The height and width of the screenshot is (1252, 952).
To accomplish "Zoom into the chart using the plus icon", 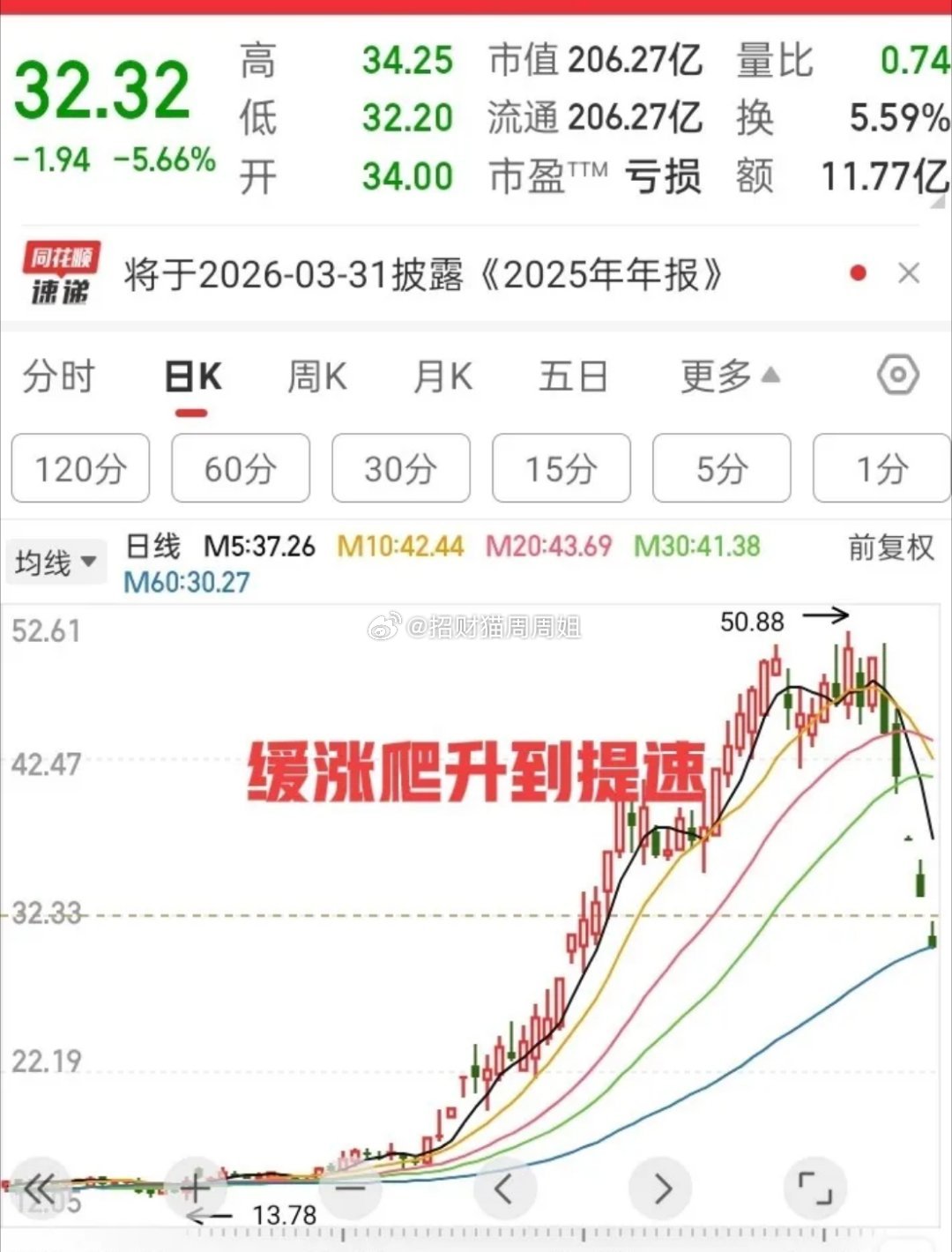I will (x=195, y=1188).
